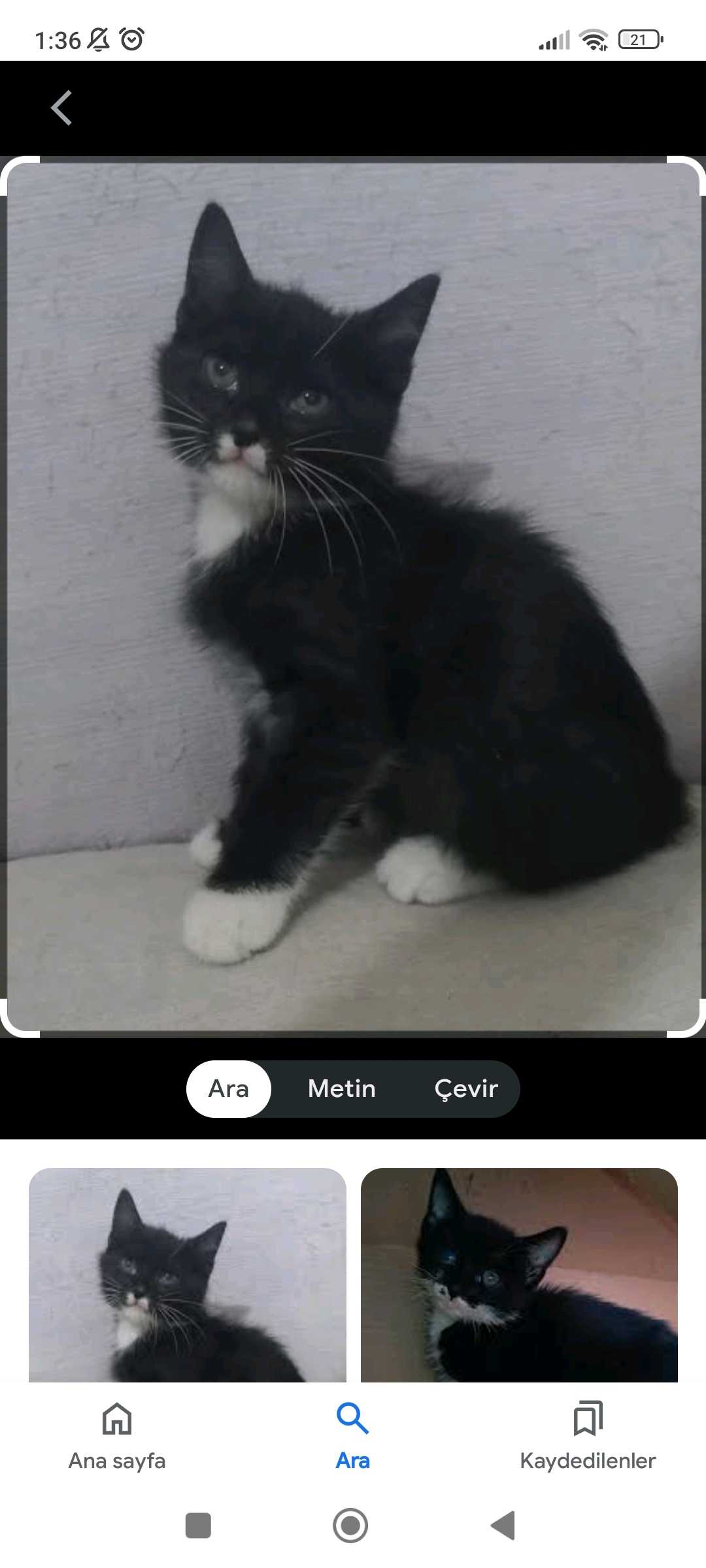Select the Ara search mode
The height and width of the screenshot is (1568, 706).
tap(229, 1089)
